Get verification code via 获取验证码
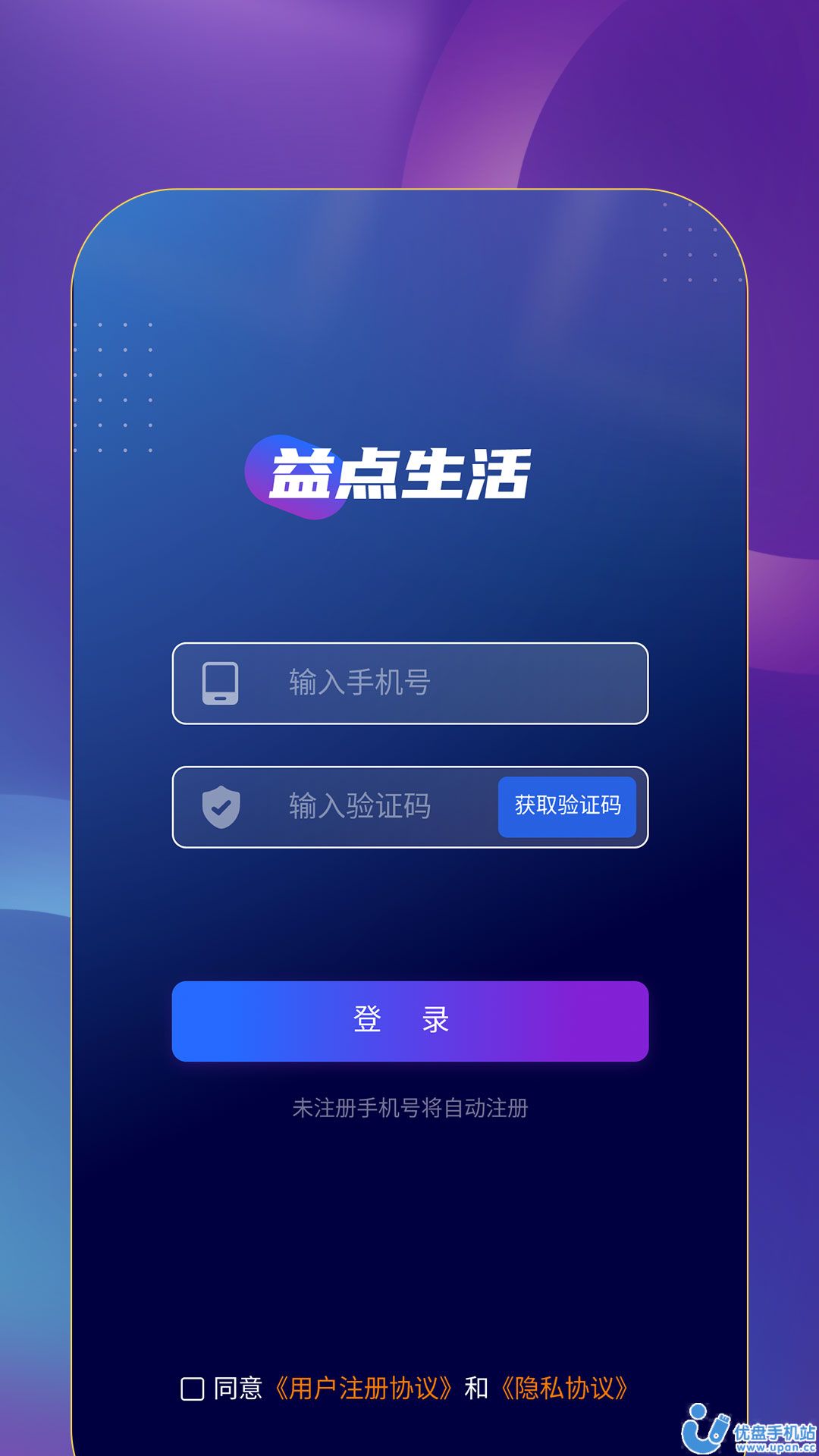 (566, 806)
